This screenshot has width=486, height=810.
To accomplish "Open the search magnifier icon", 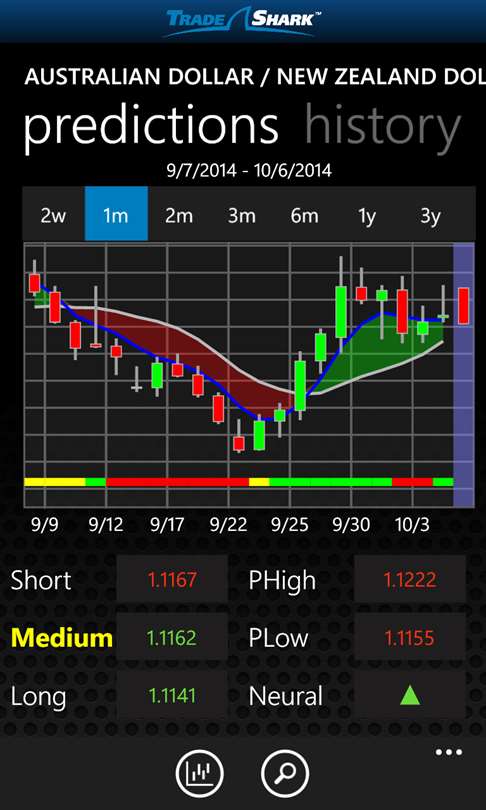I will (x=285, y=774).
